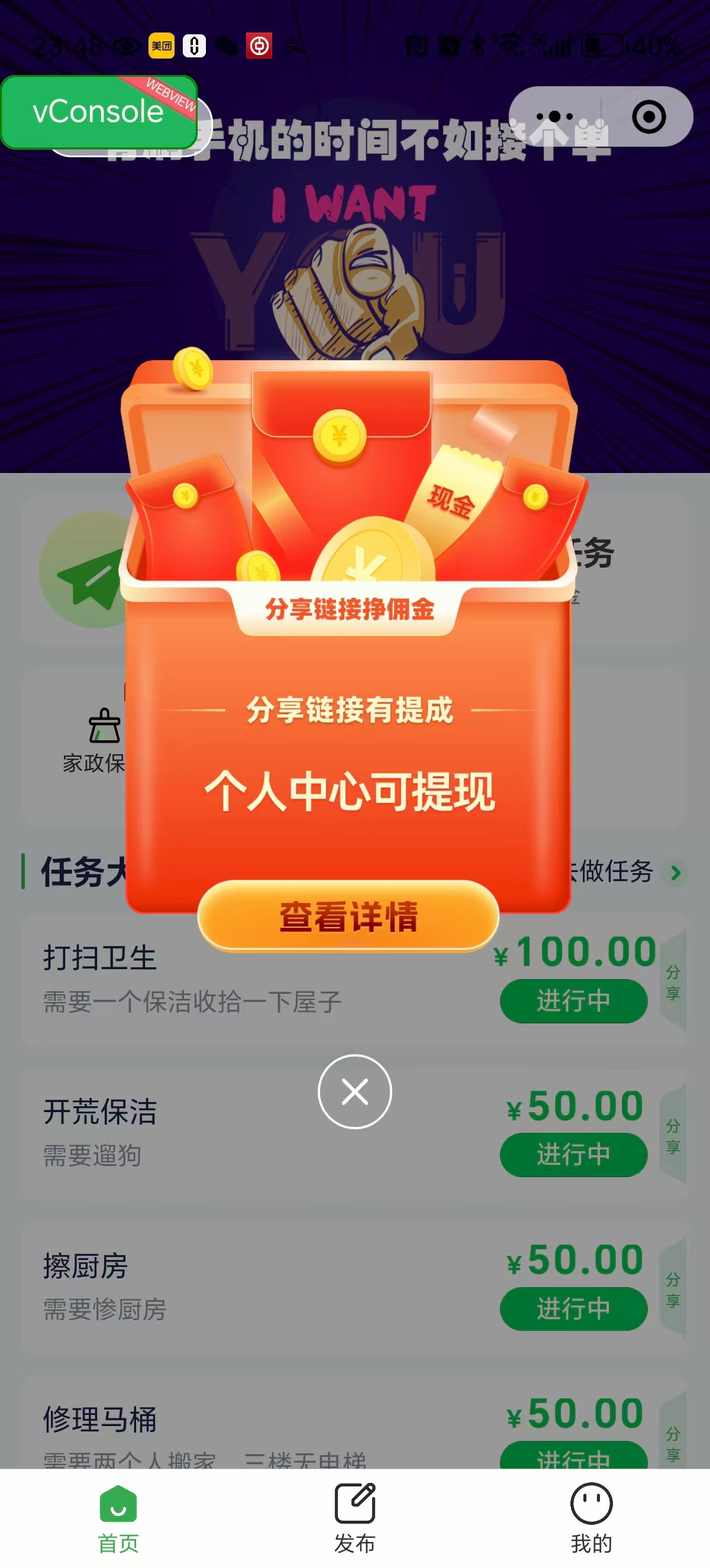
Task: Tap 进行中 on the 开荒保洁 task
Action: (573, 1154)
